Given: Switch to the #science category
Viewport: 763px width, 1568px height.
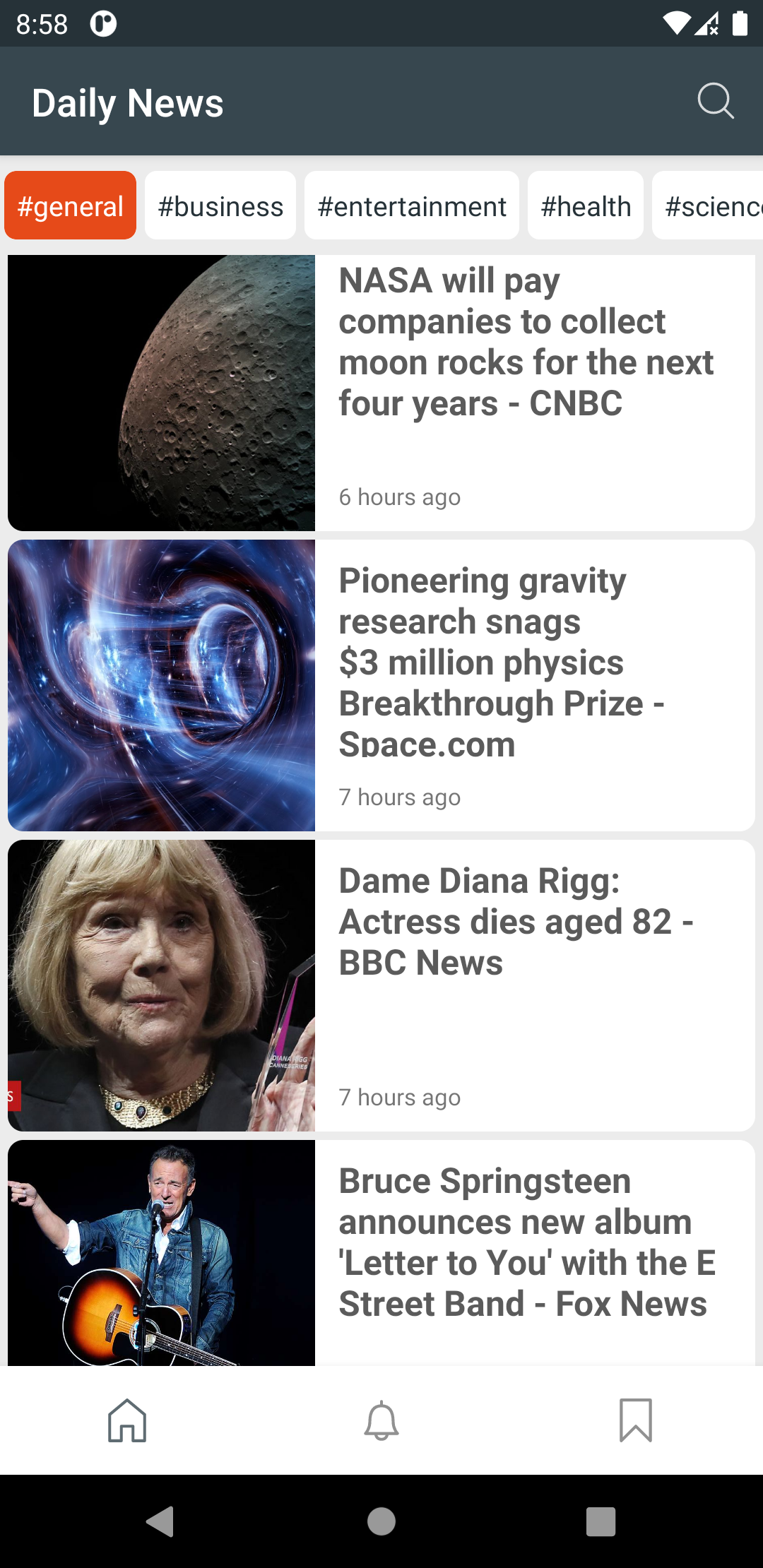Looking at the screenshot, I should pyautogui.click(x=710, y=206).
